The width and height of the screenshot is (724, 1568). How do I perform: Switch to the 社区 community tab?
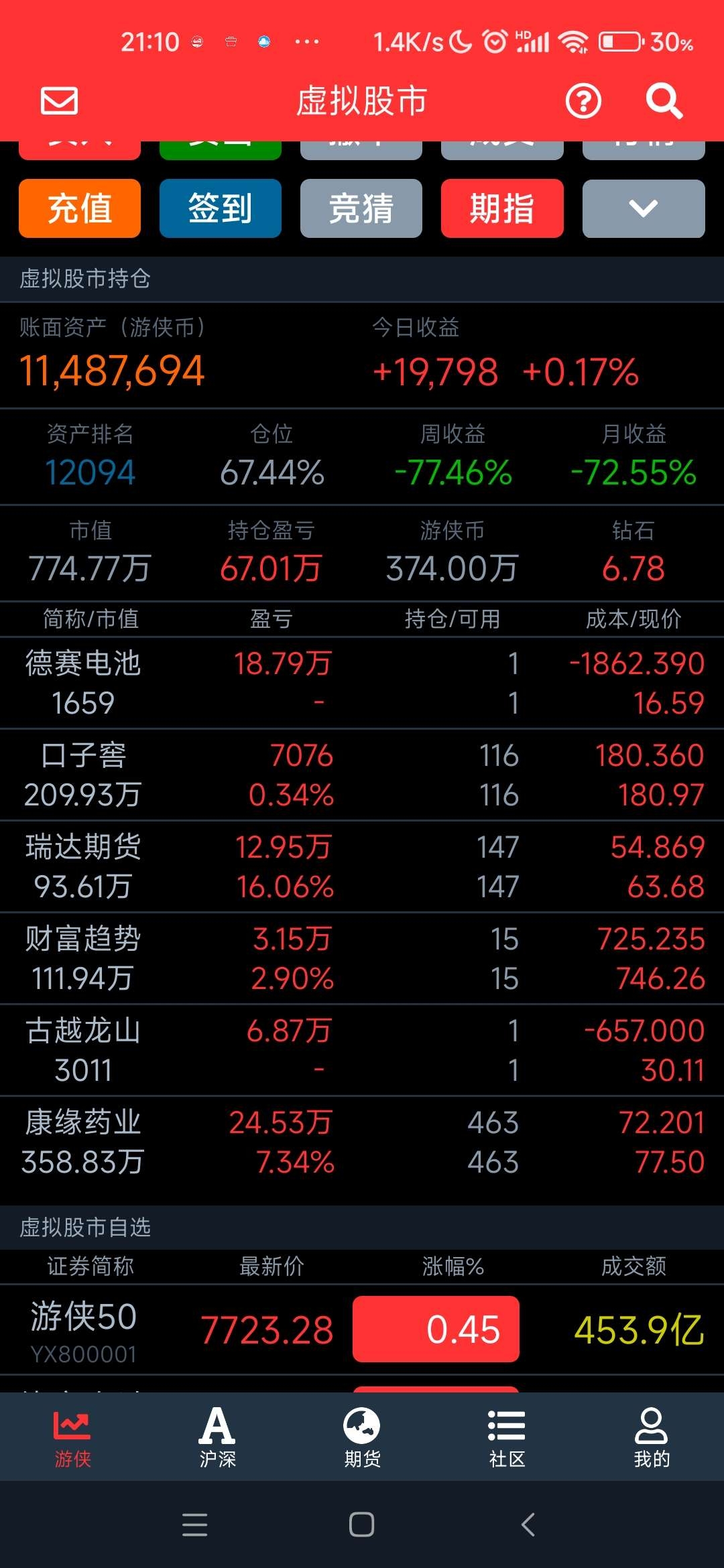507,1437
